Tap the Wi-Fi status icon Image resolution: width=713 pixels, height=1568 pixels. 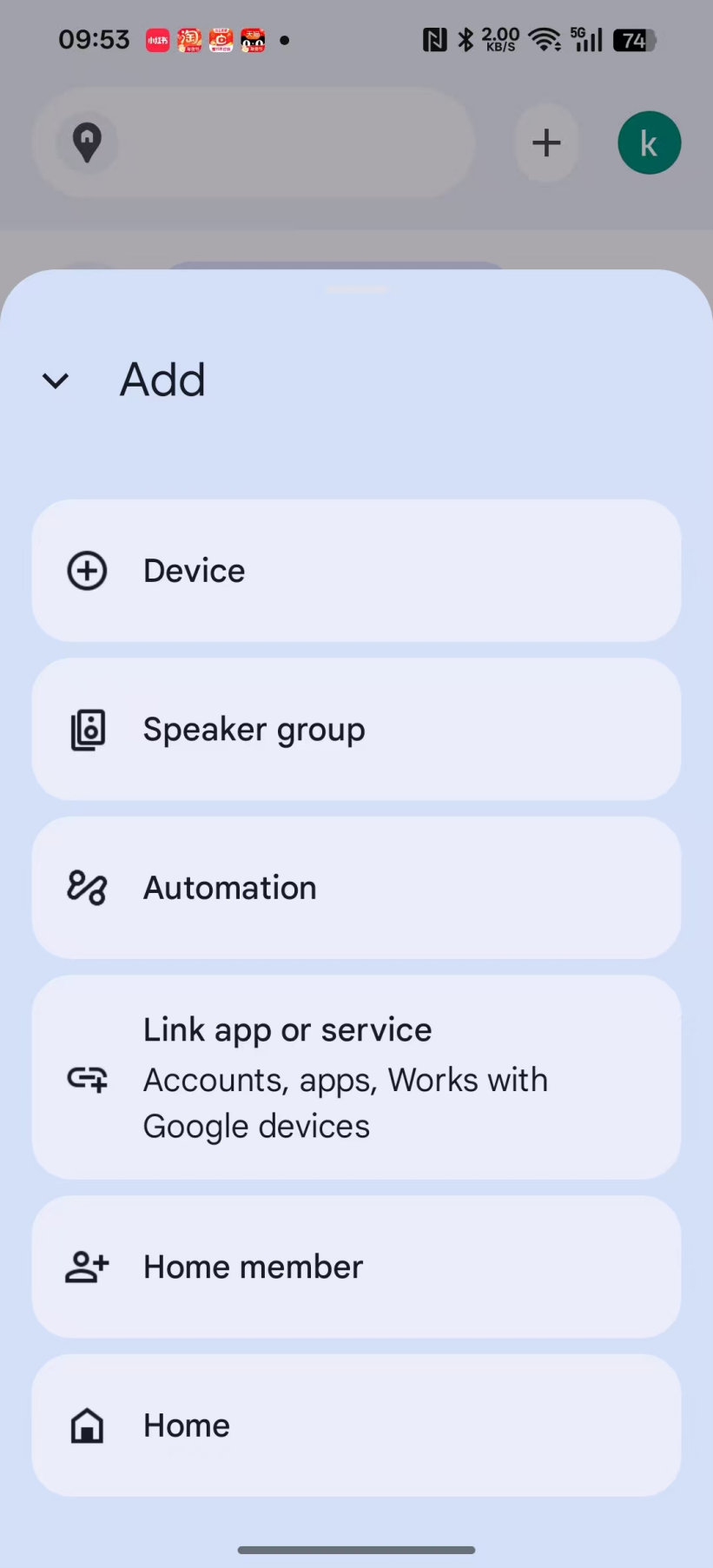tap(544, 38)
